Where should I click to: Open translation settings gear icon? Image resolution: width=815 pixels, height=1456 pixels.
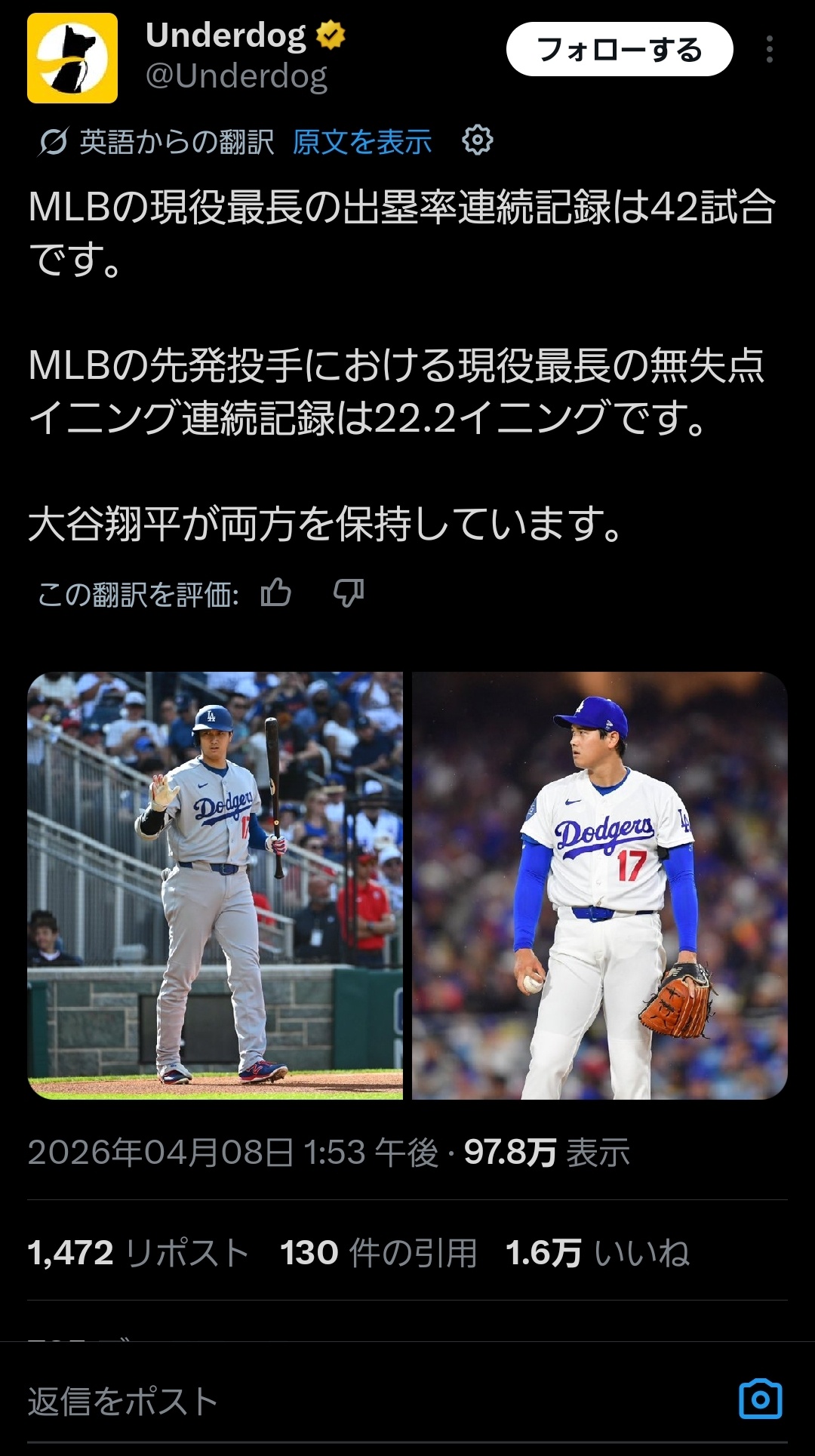[477, 140]
